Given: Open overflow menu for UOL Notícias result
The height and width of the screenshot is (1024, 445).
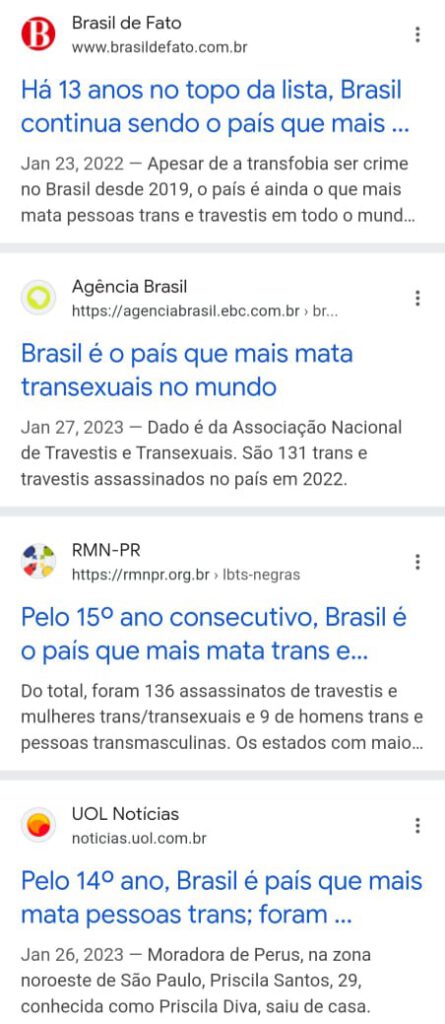Looking at the screenshot, I should tap(418, 826).
